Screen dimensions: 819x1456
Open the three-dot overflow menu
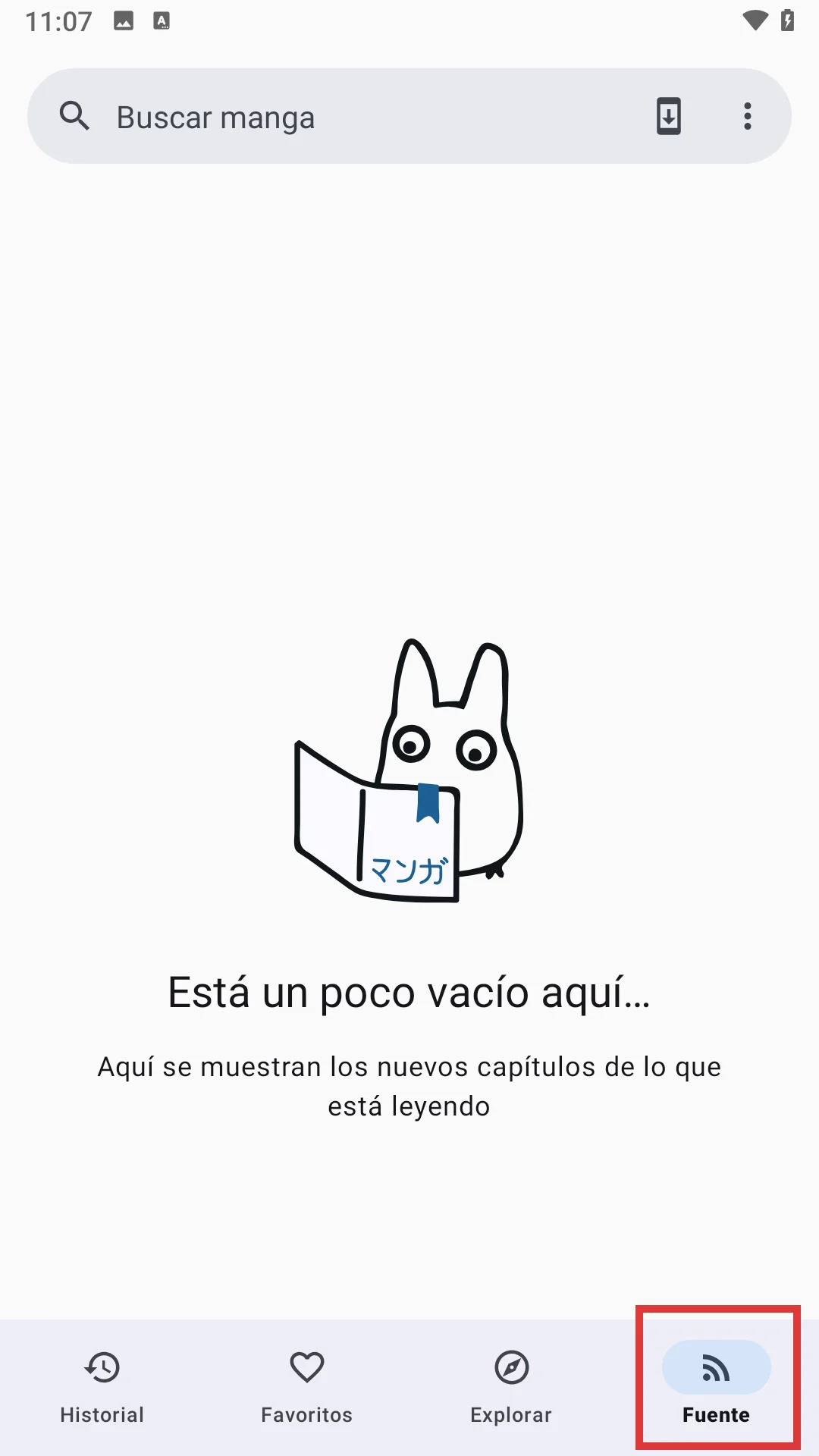tap(747, 117)
